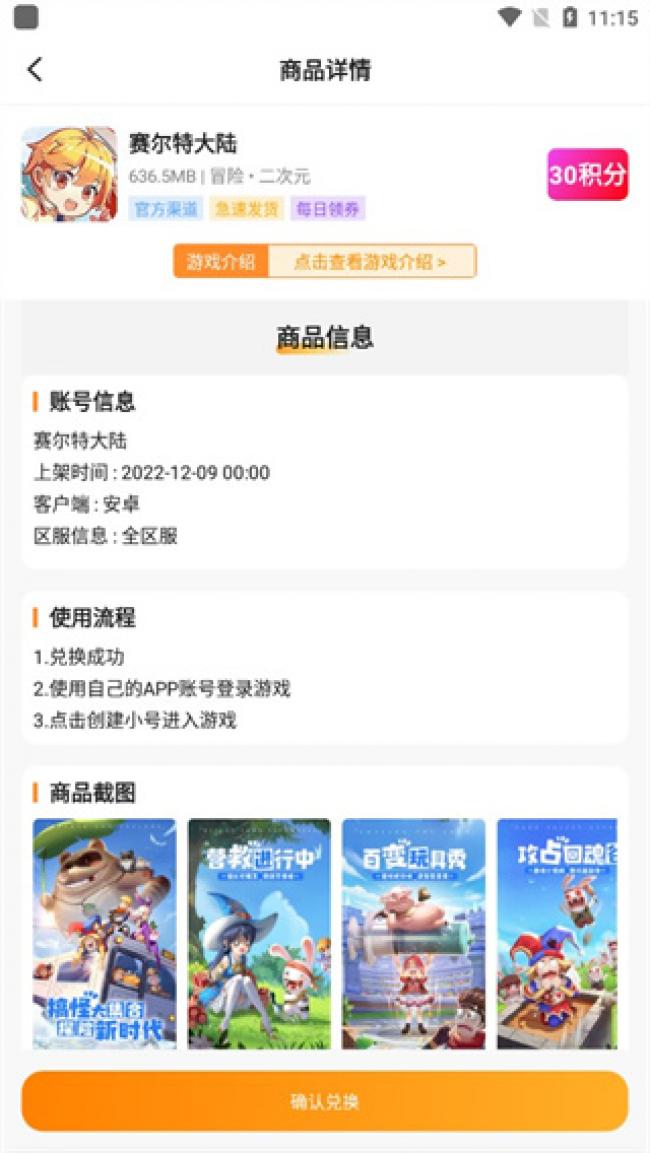View the 百变玩具秀 screenshot
Viewport: 650px width, 1153px height.
413,933
